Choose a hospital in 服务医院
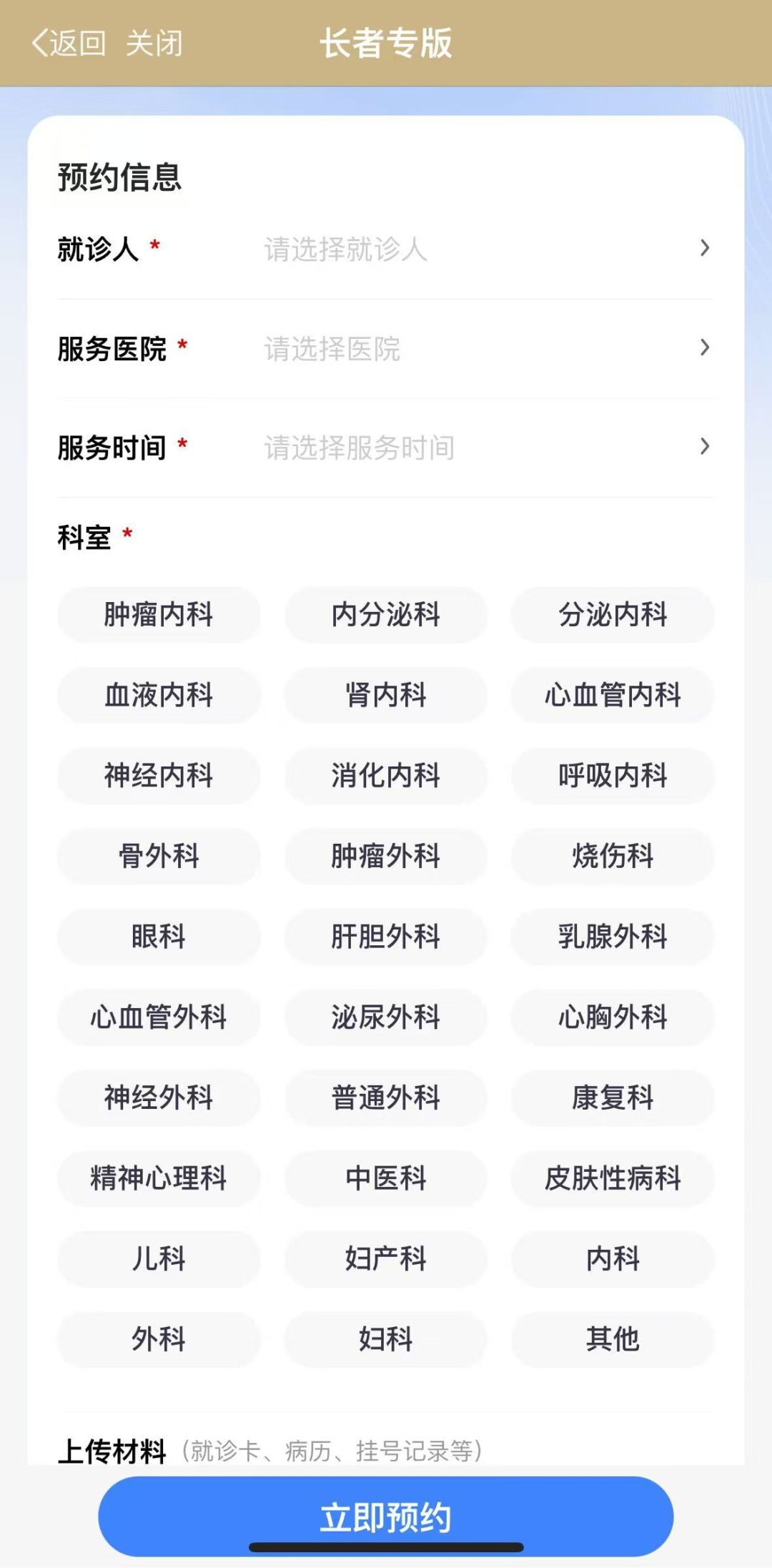The width and height of the screenshot is (772, 1568). click(486, 348)
